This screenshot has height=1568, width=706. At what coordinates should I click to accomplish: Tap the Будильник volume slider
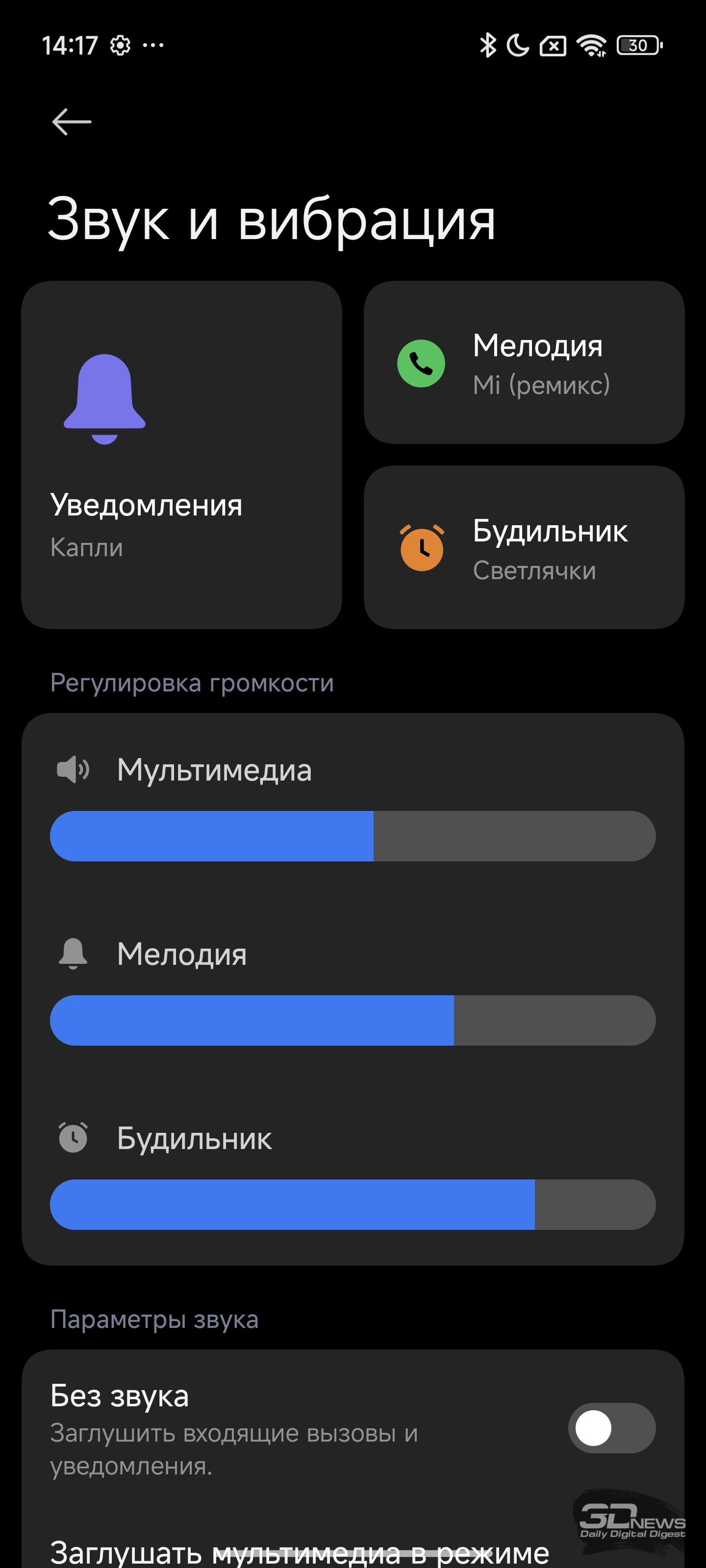pyautogui.click(x=353, y=1204)
